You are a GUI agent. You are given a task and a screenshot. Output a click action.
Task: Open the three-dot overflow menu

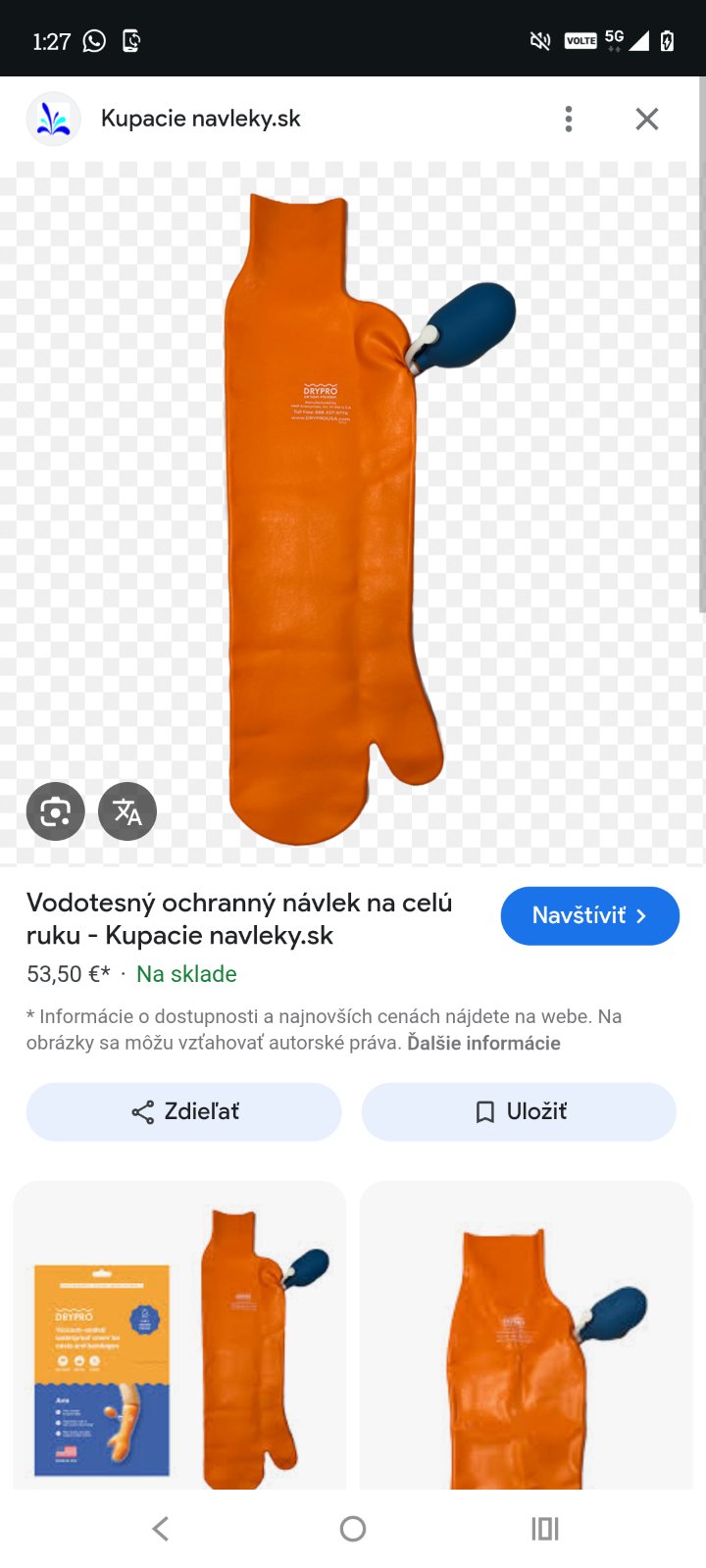(x=569, y=120)
